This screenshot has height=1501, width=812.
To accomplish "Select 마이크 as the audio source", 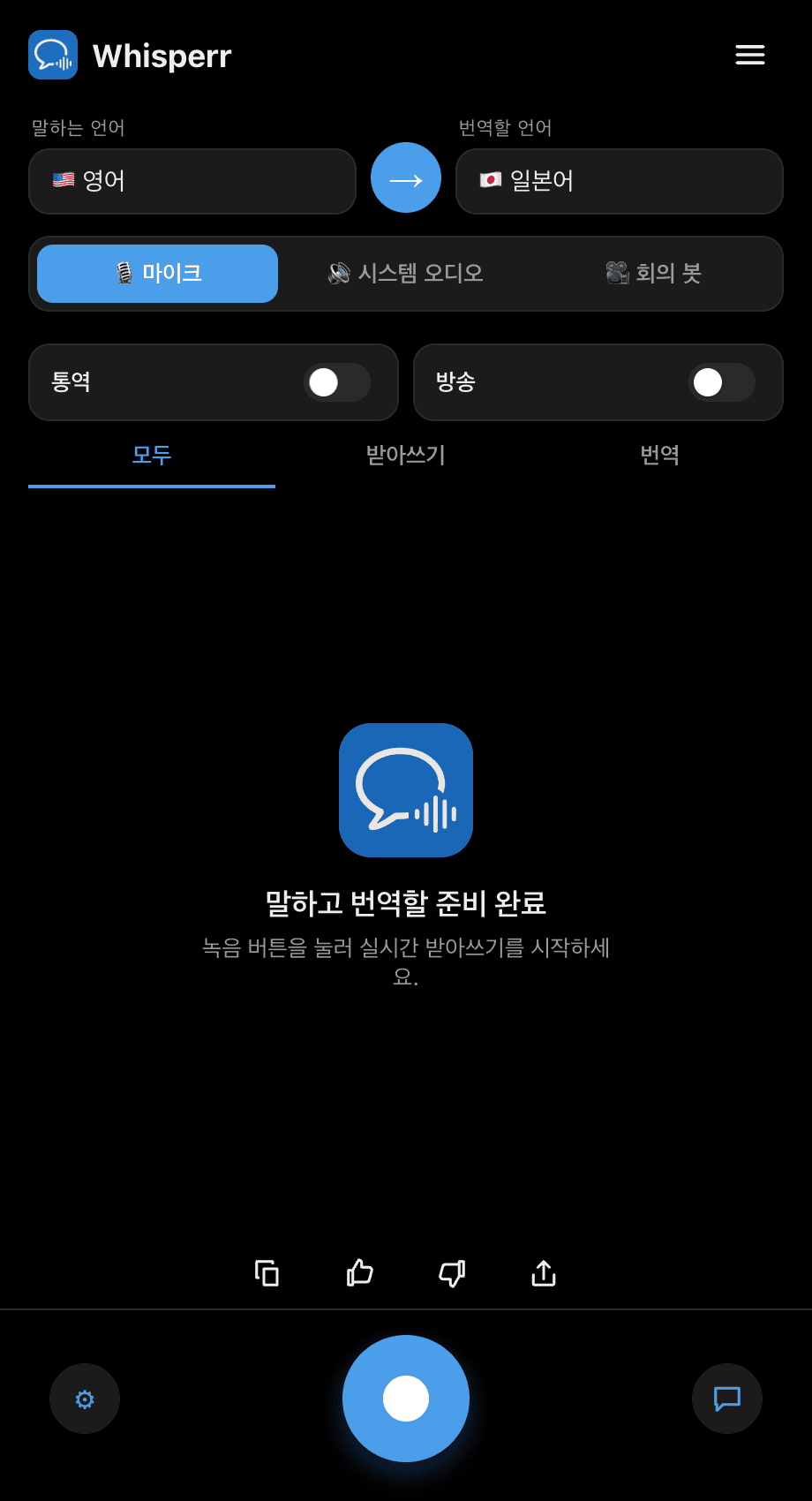I will coord(158,274).
